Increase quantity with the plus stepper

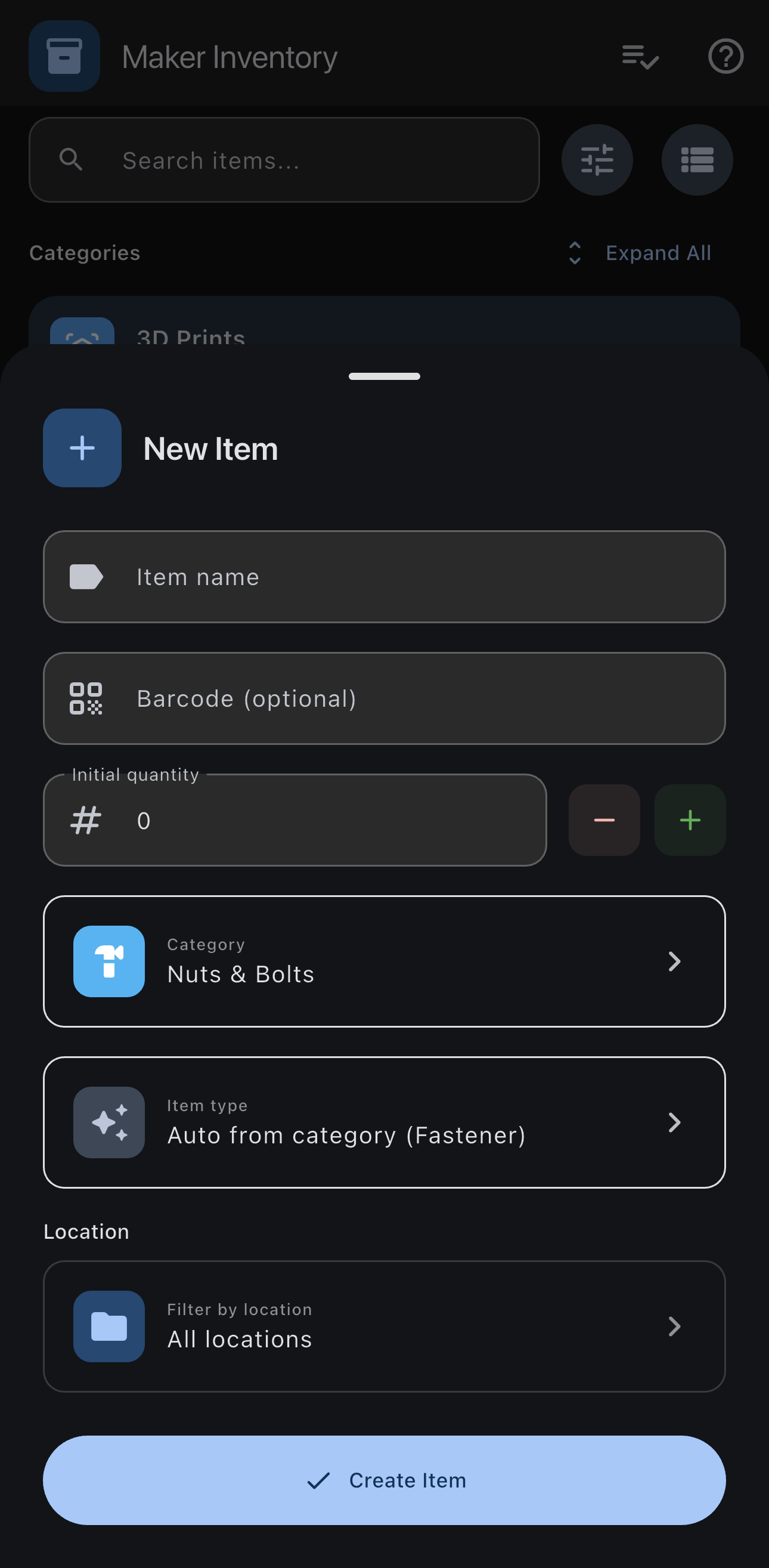pyautogui.click(x=689, y=820)
